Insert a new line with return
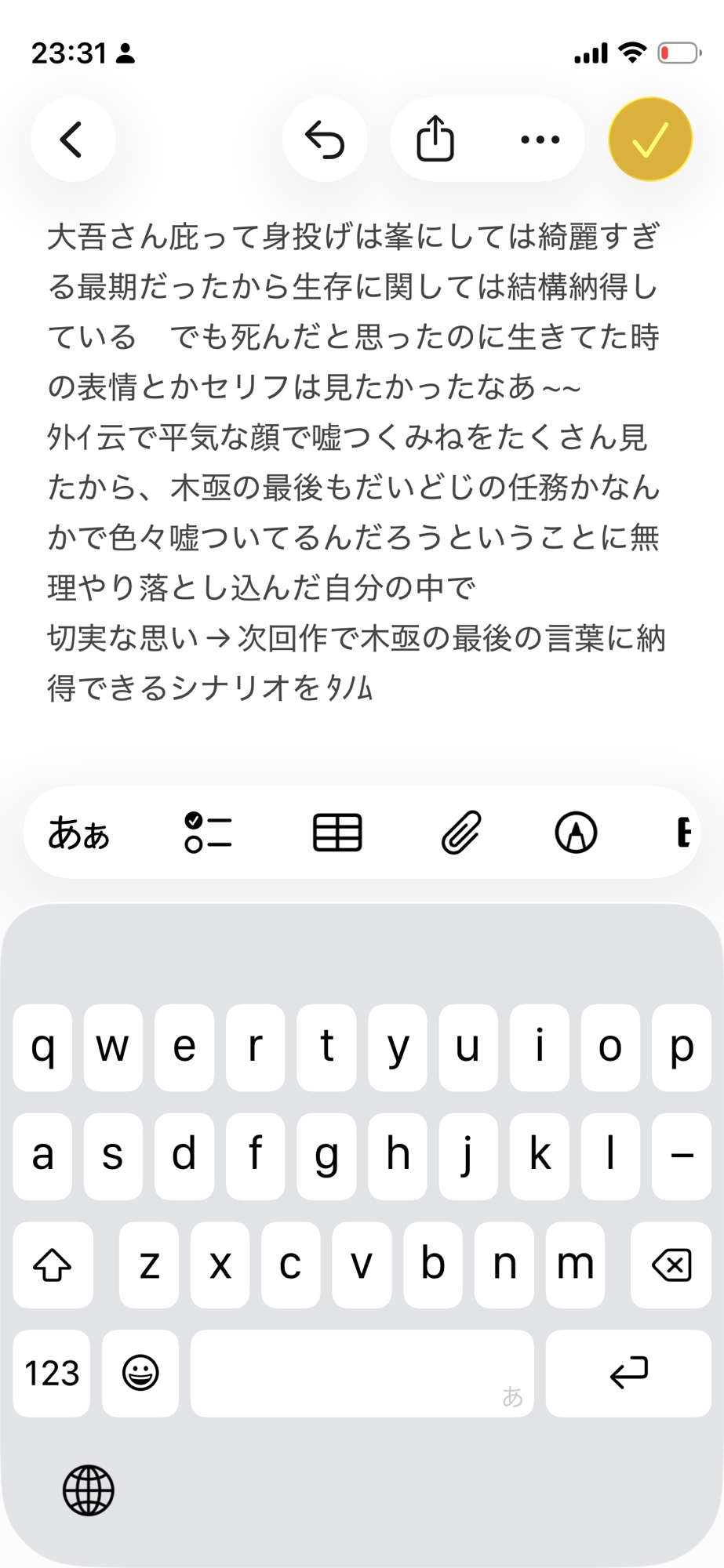 pyautogui.click(x=628, y=1373)
